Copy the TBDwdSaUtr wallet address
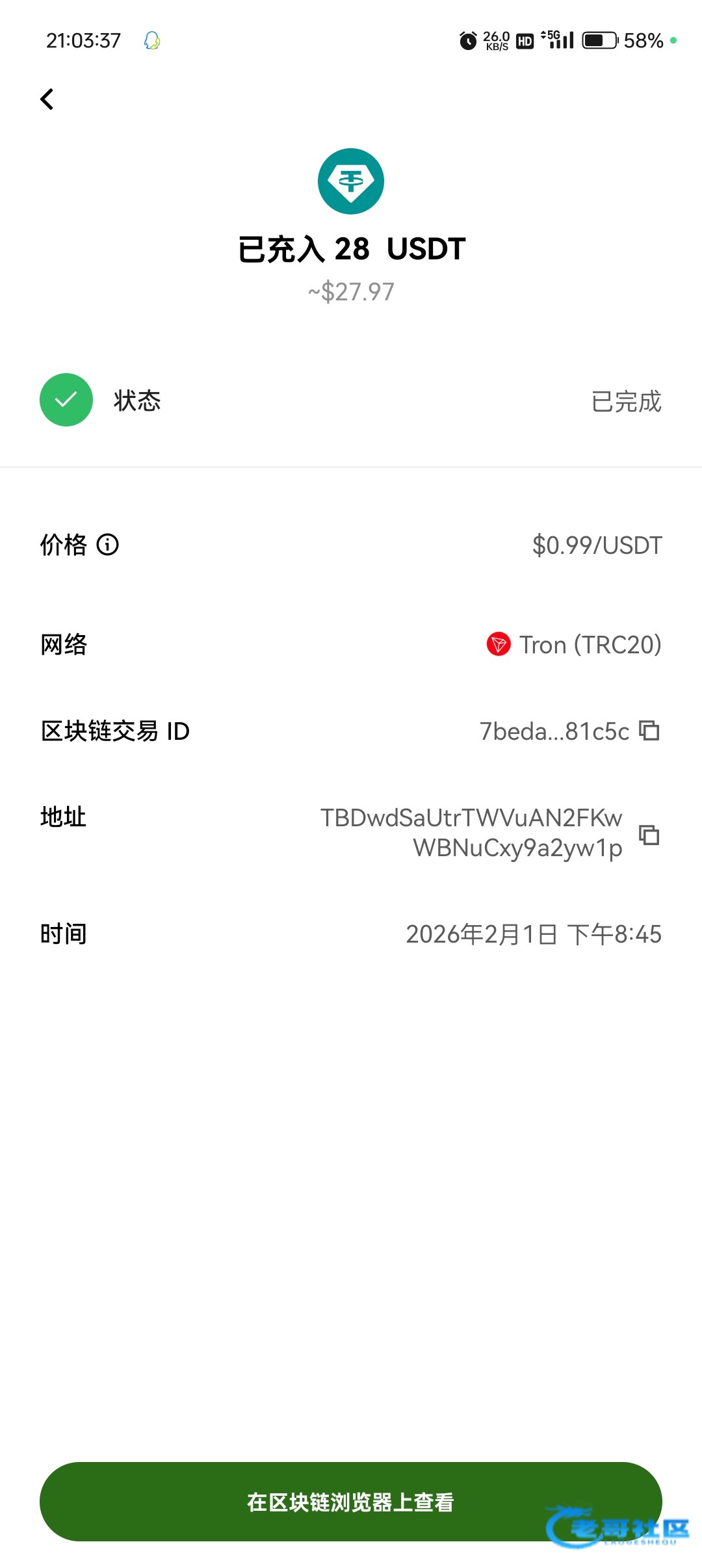The image size is (702, 1568). 649,834
